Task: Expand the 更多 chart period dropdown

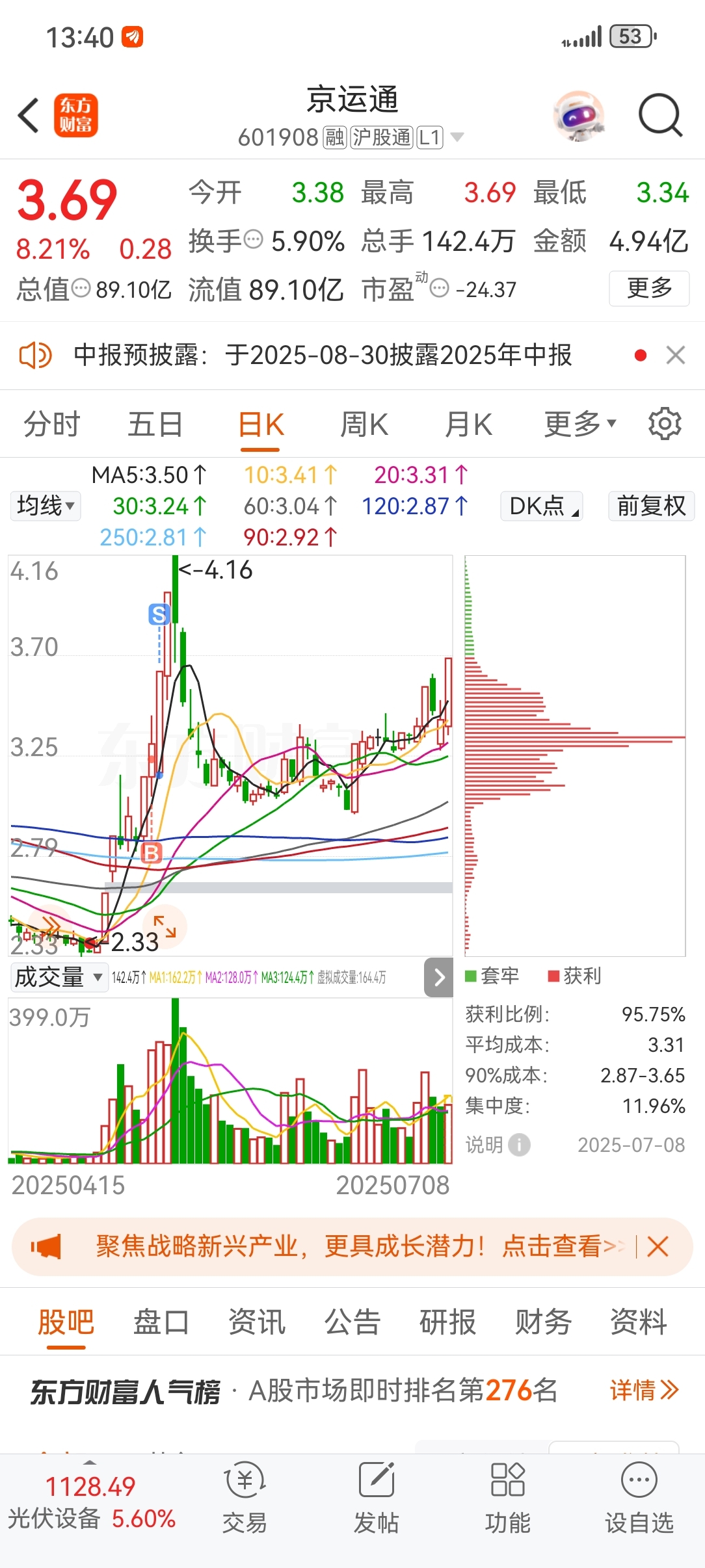Action: (579, 425)
